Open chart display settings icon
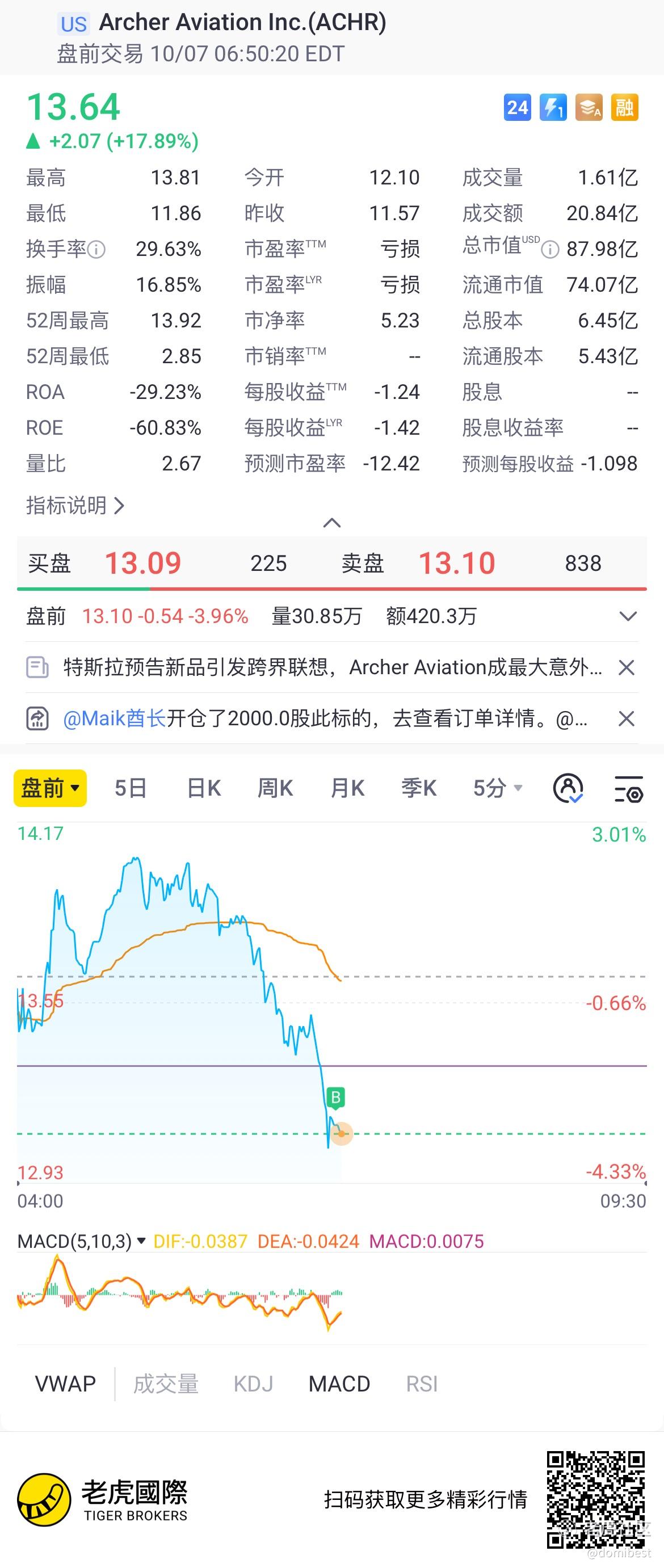 (628, 788)
